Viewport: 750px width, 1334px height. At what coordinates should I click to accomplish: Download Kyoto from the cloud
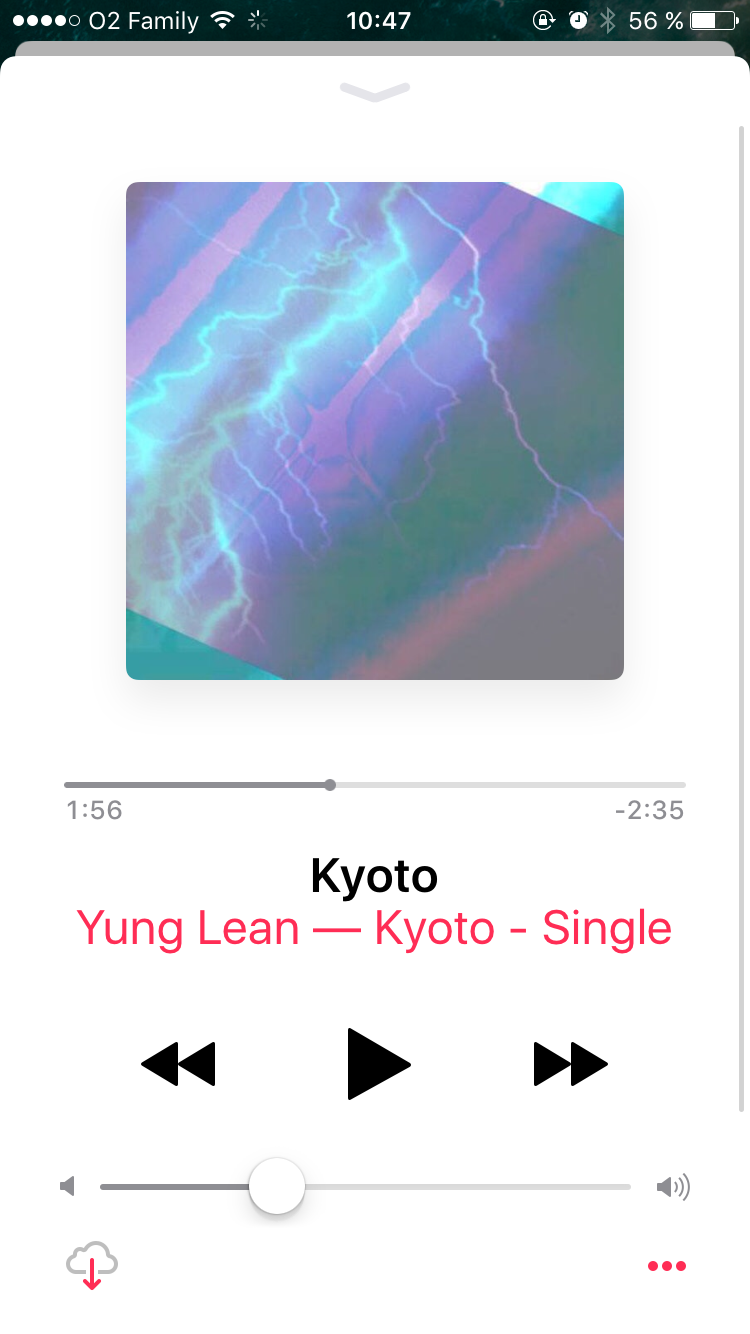(92, 1266)
